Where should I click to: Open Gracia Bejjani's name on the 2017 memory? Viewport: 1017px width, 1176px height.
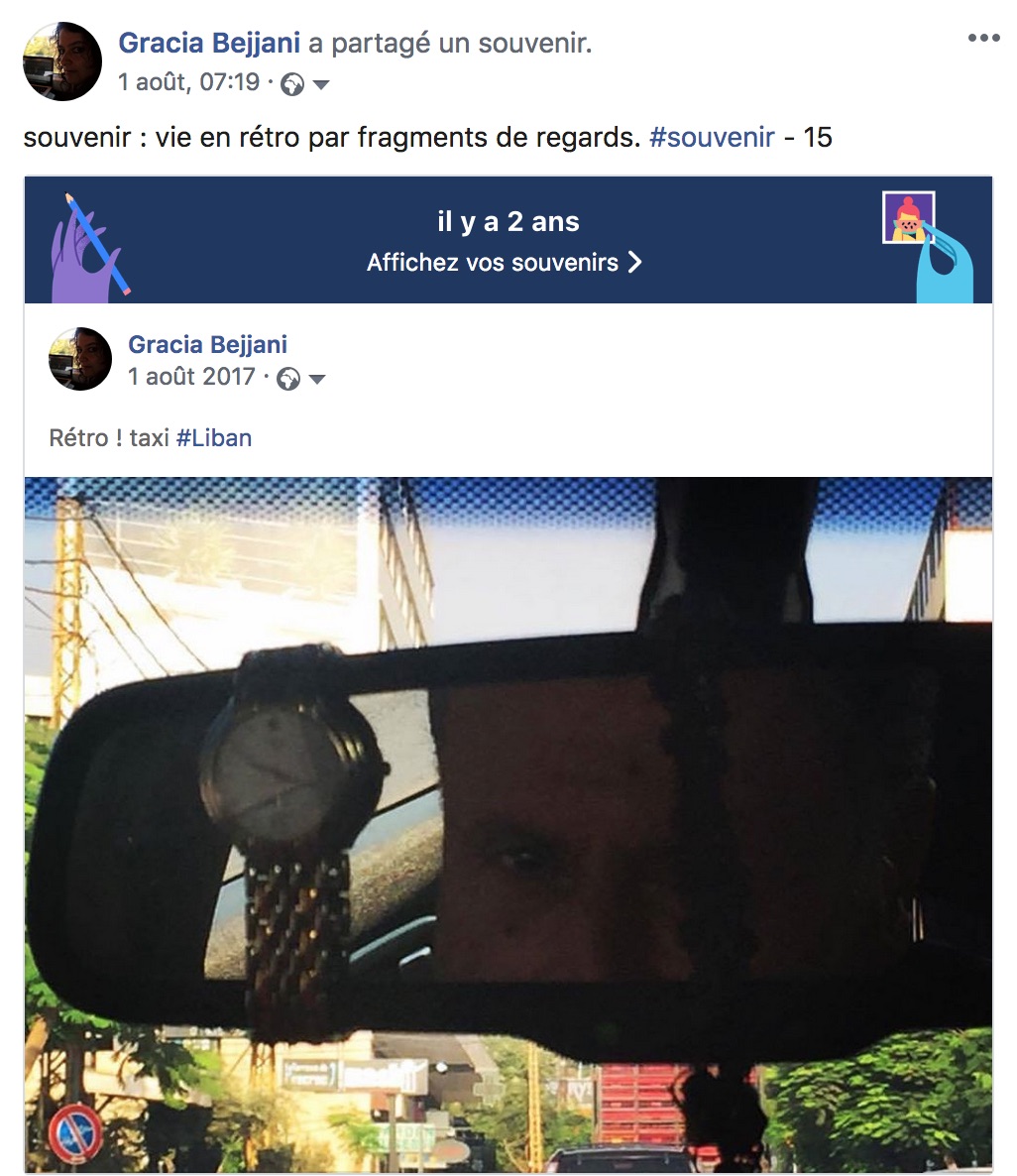208,345
